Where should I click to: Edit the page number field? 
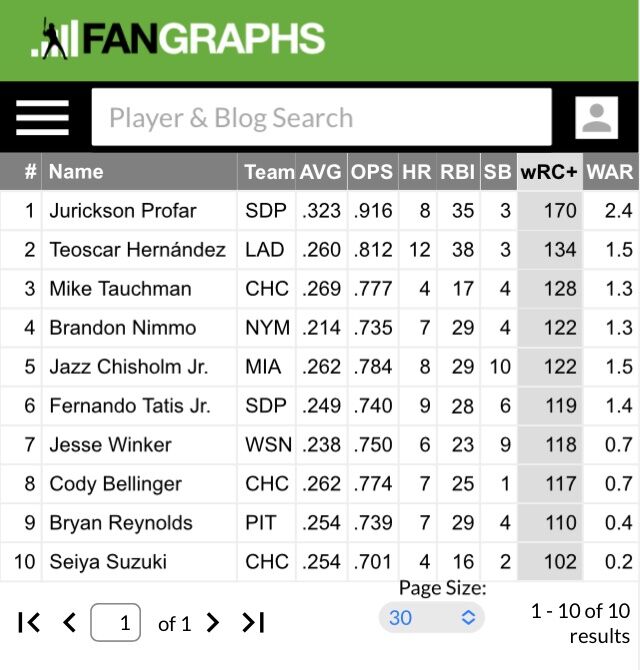[x=115, y=623]
